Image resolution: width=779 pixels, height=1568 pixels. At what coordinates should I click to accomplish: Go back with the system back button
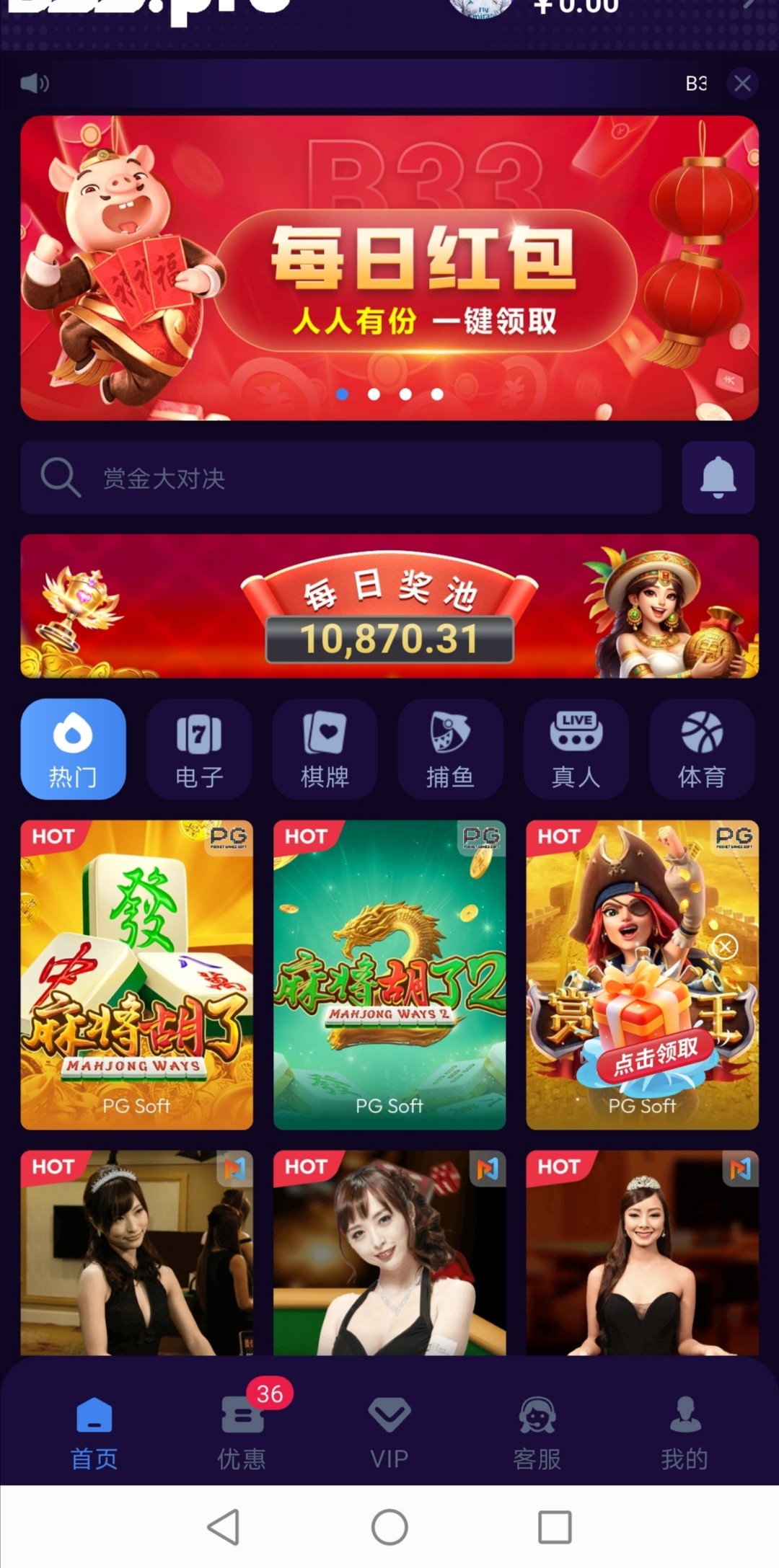click(224, 1526)
